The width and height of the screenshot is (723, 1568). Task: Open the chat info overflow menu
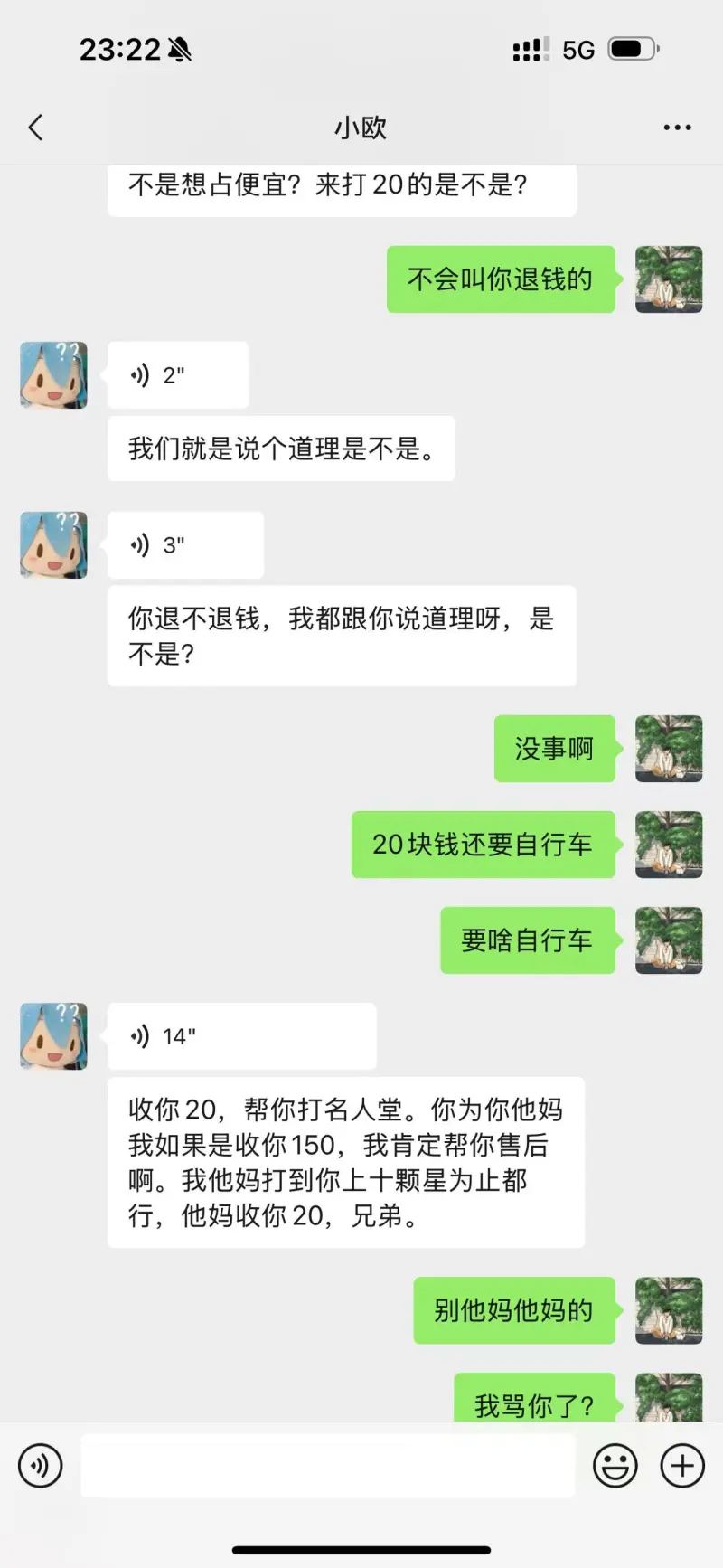pos(677,128)
